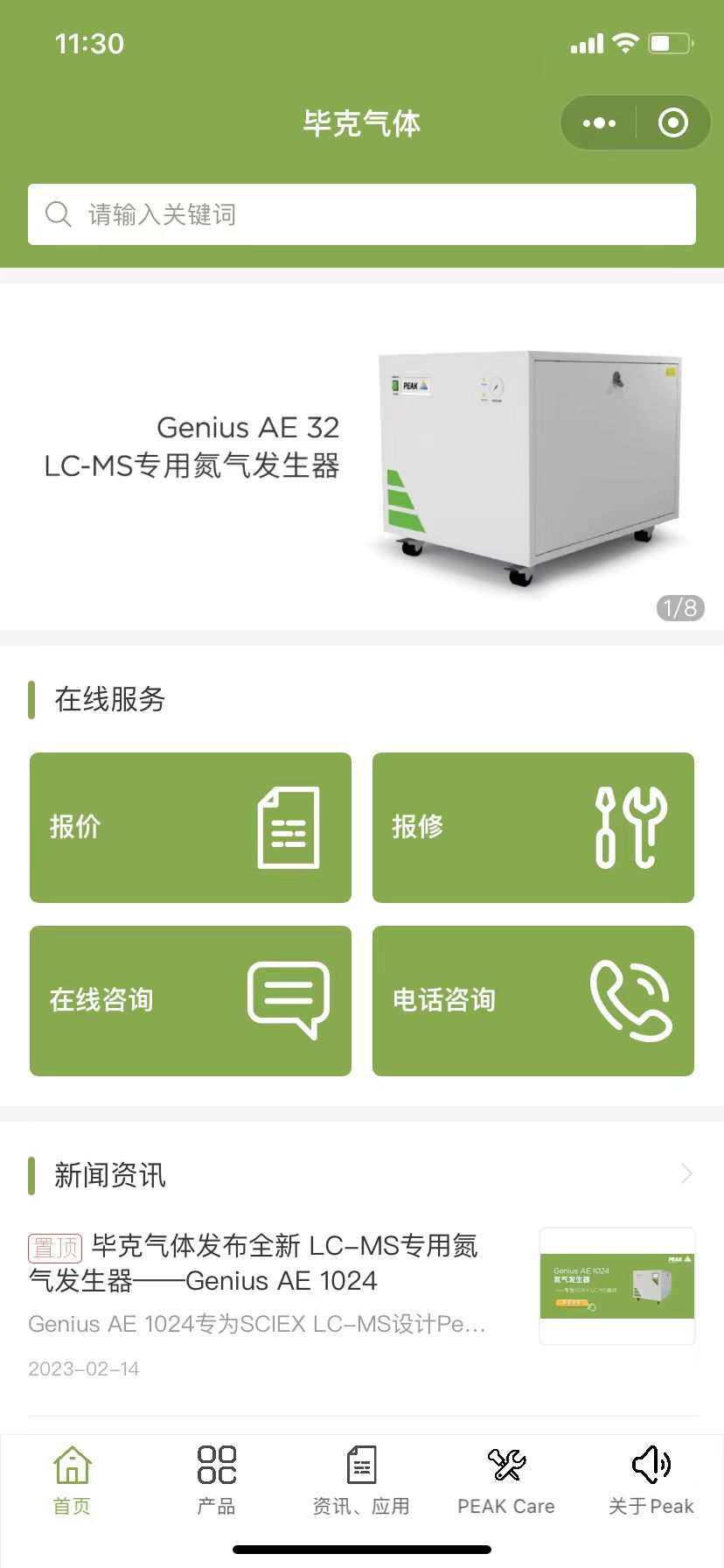Open the 报价 quotation service
The width and height of the screenshot is (724, 1568).
[191, 827]
